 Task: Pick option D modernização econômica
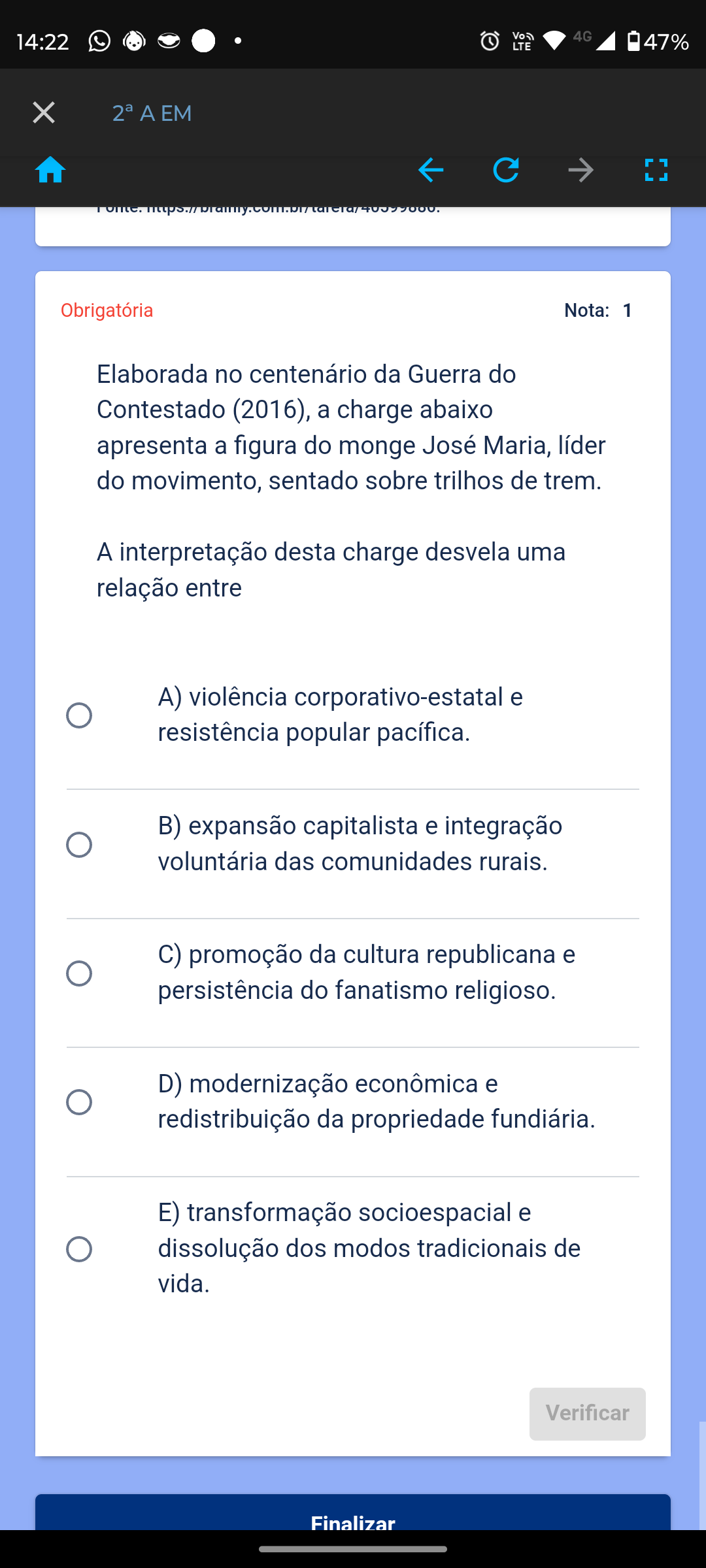(79, 1102)
